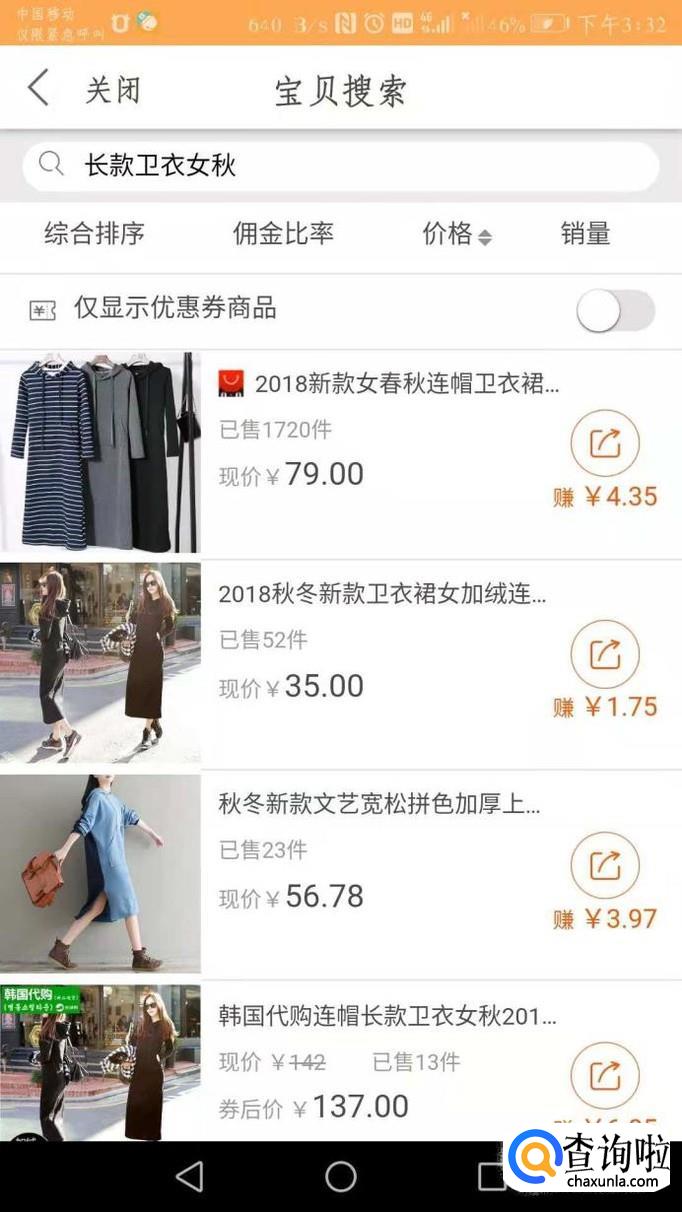The width and height of the screenshot is (682, 1212).
Task: Sort results by 佣金比率
Action: (x=283, y=234)
